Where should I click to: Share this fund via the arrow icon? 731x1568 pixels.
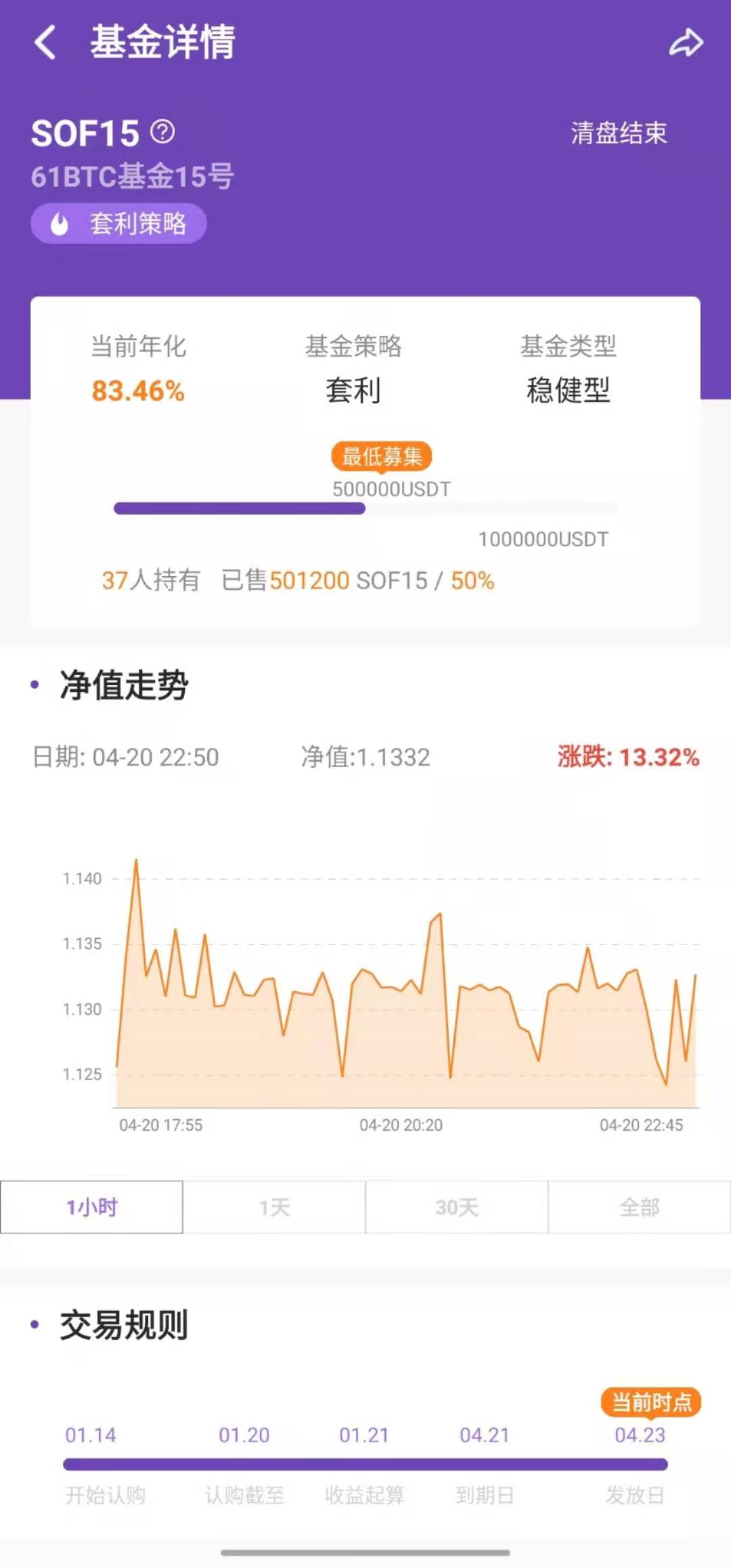tap(686, 43)
